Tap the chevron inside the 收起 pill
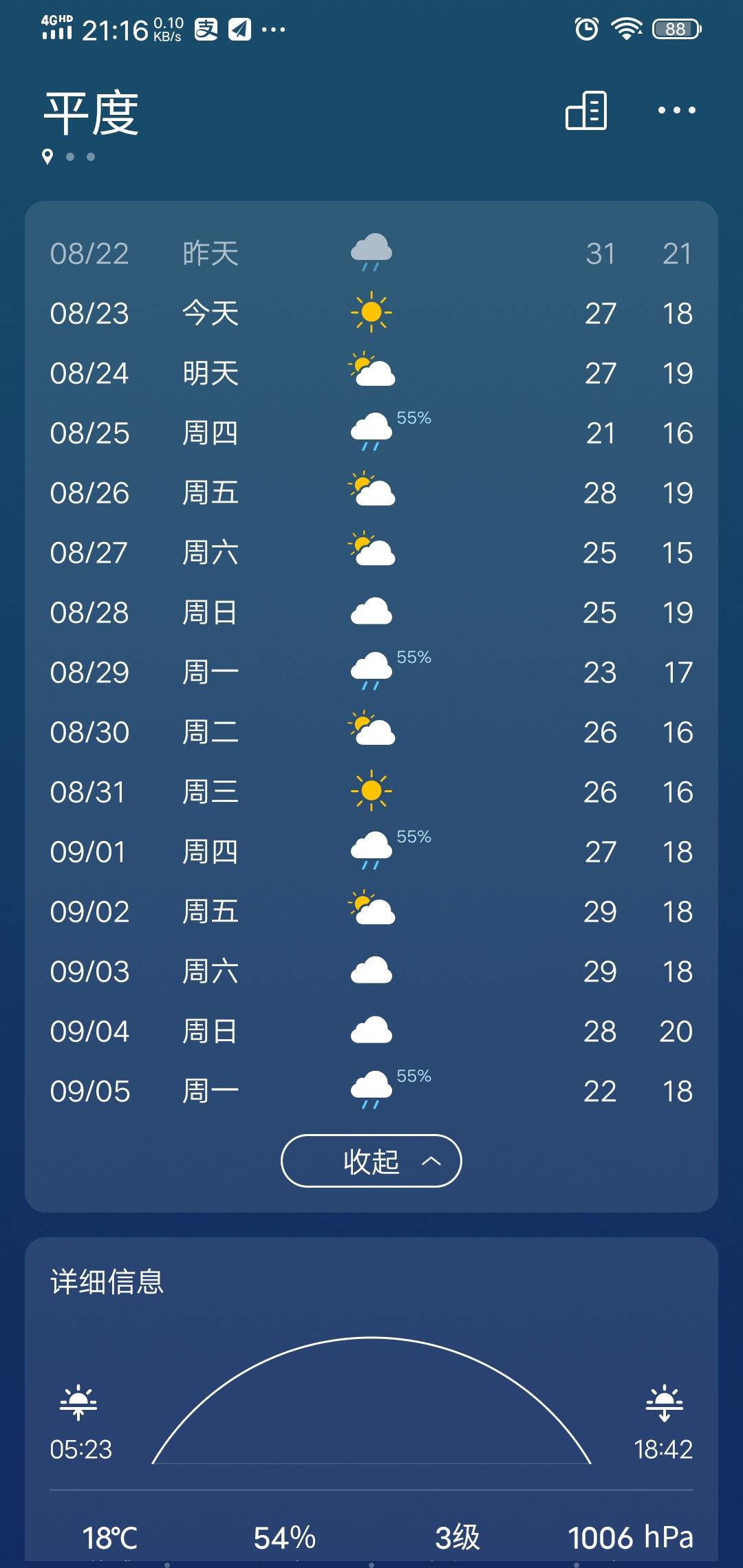 tap(430, 1160)
